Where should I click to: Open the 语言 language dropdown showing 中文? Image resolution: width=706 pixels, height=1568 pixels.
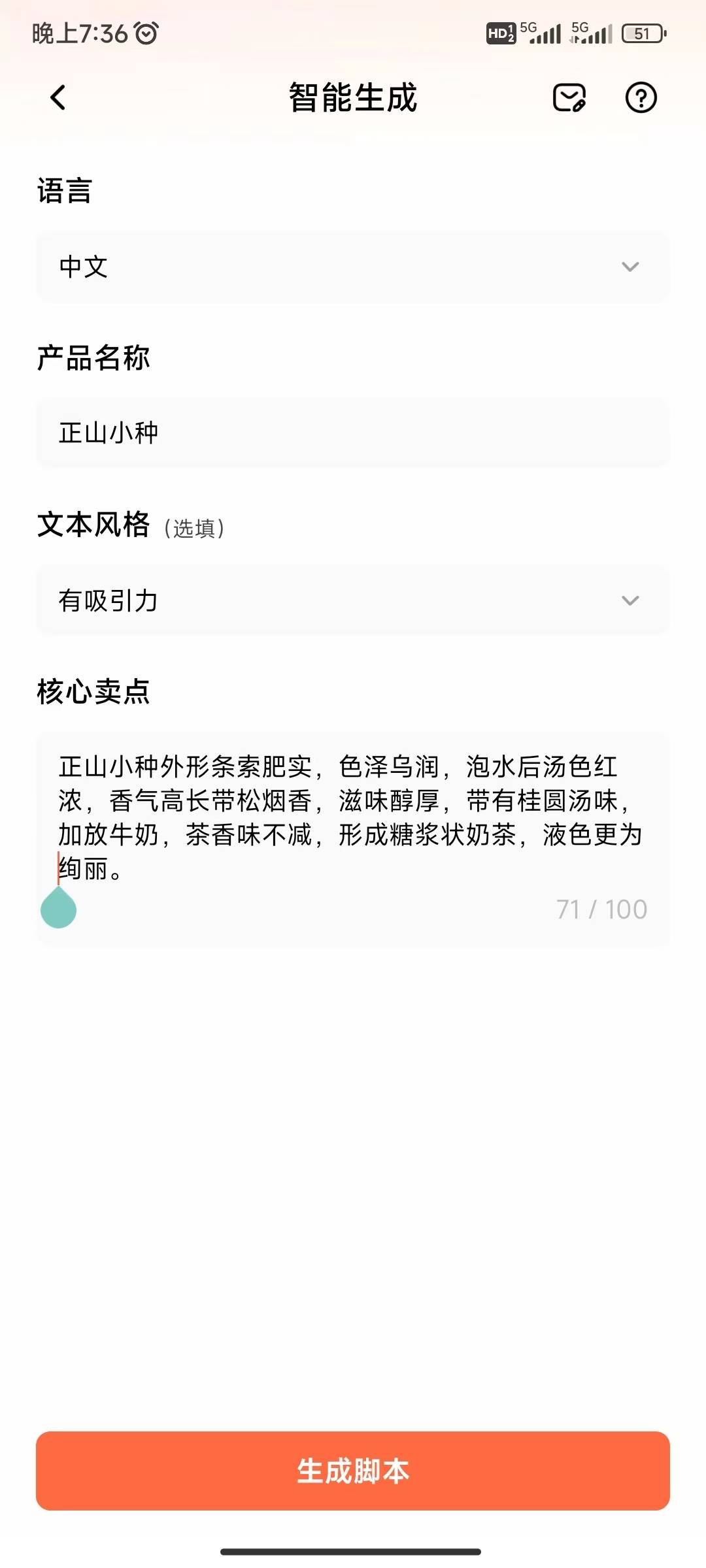tap(353, 267)
